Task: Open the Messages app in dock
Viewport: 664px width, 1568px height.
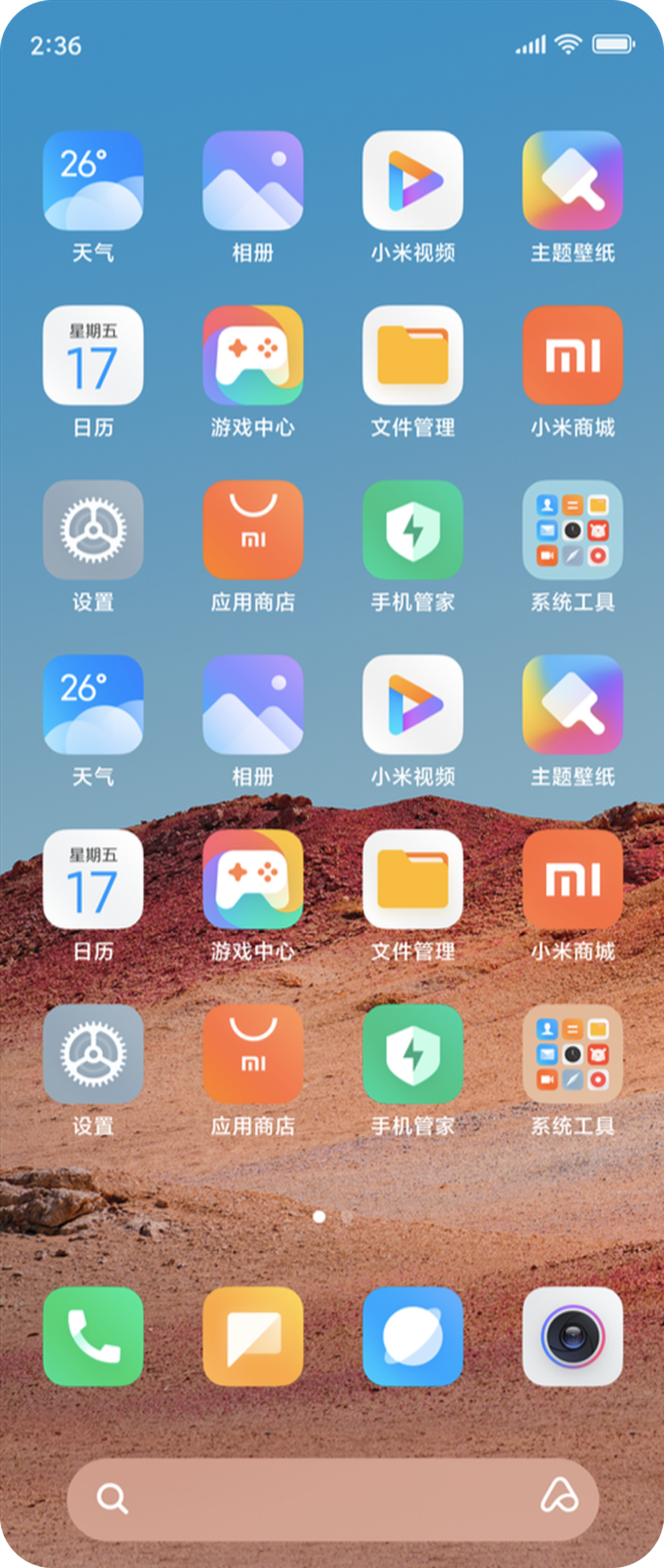Action: coord(253,1336)
